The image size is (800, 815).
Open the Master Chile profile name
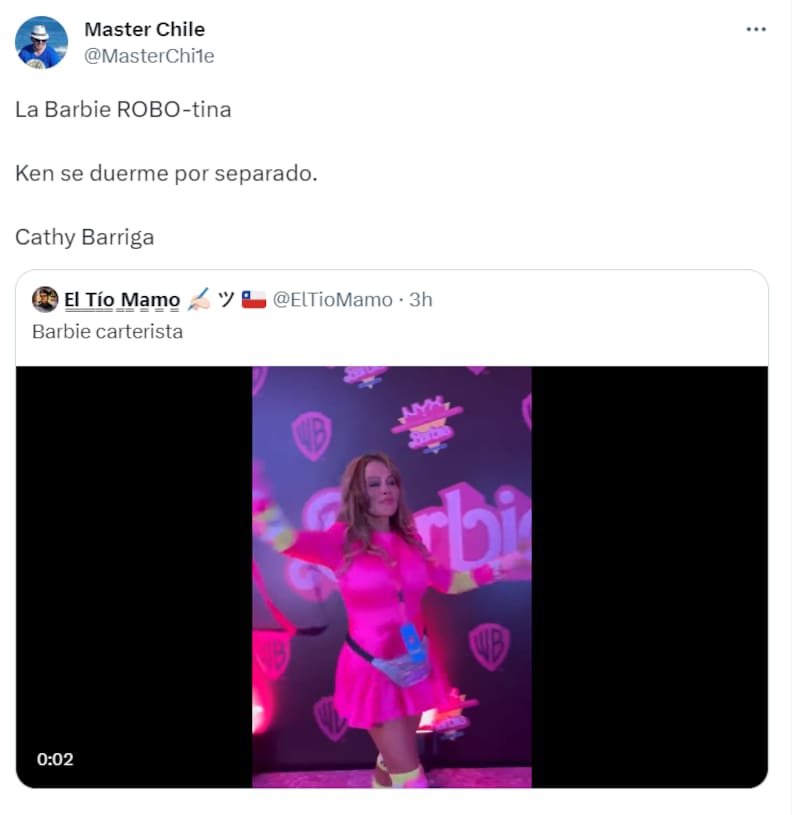tap(144, 29)
